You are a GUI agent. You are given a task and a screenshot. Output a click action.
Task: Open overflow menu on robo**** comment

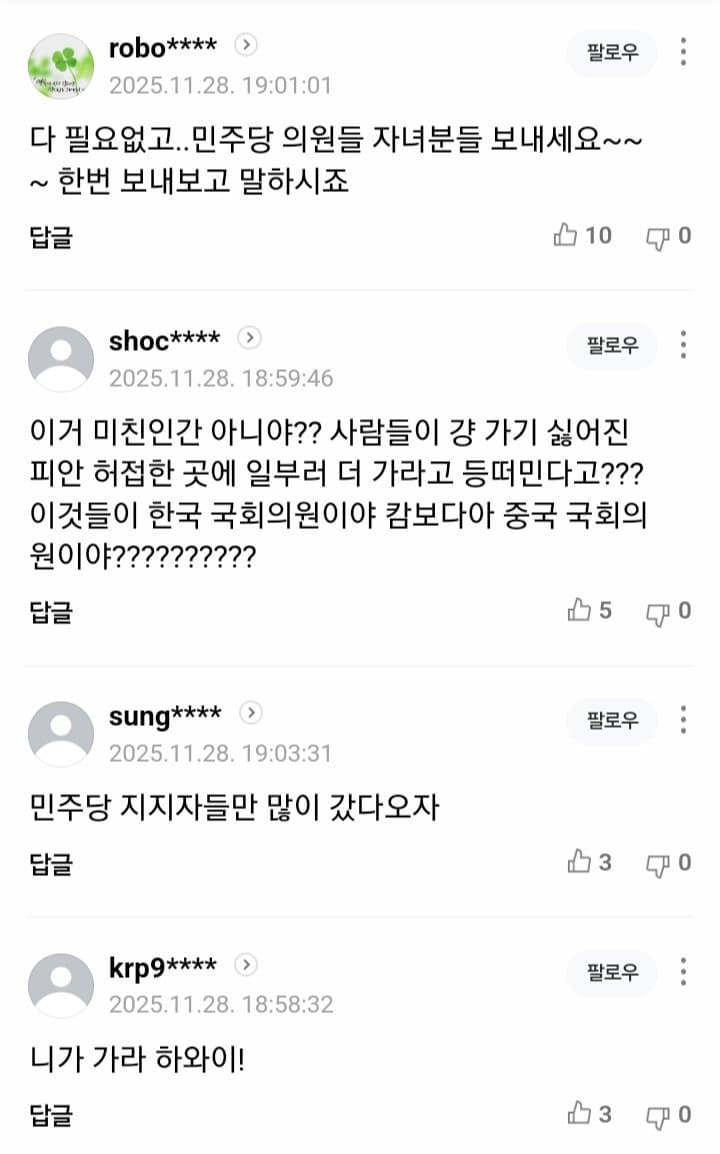[683, 53]
